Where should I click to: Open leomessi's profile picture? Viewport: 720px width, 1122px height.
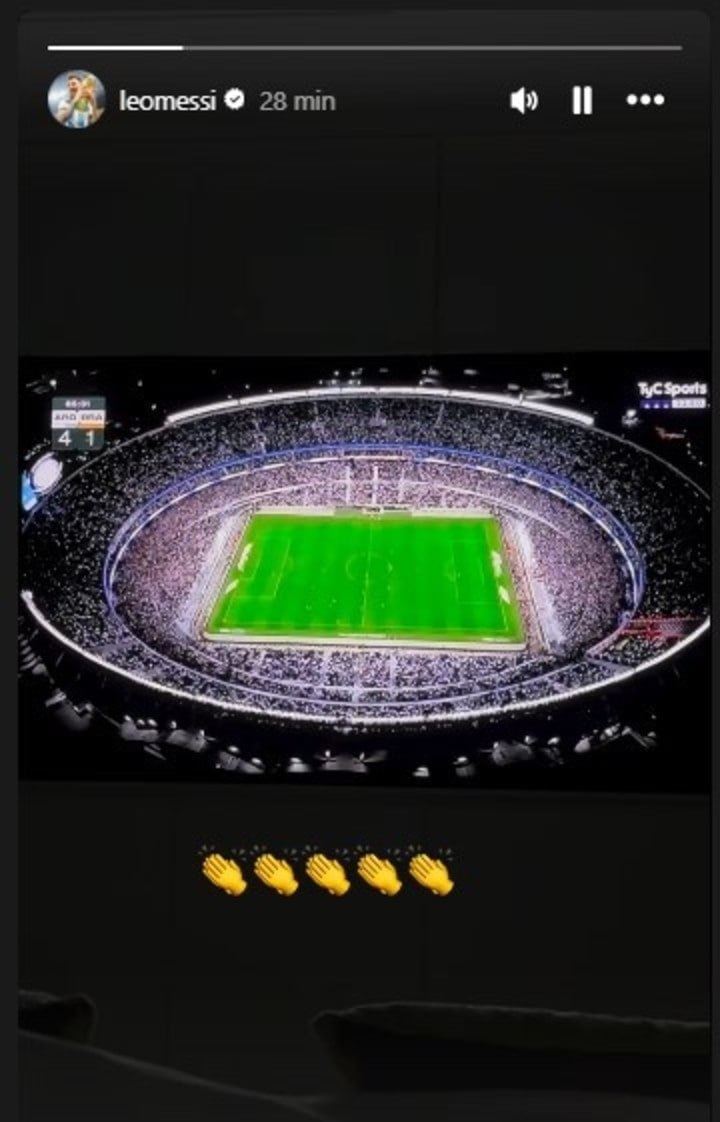point(76,100)
